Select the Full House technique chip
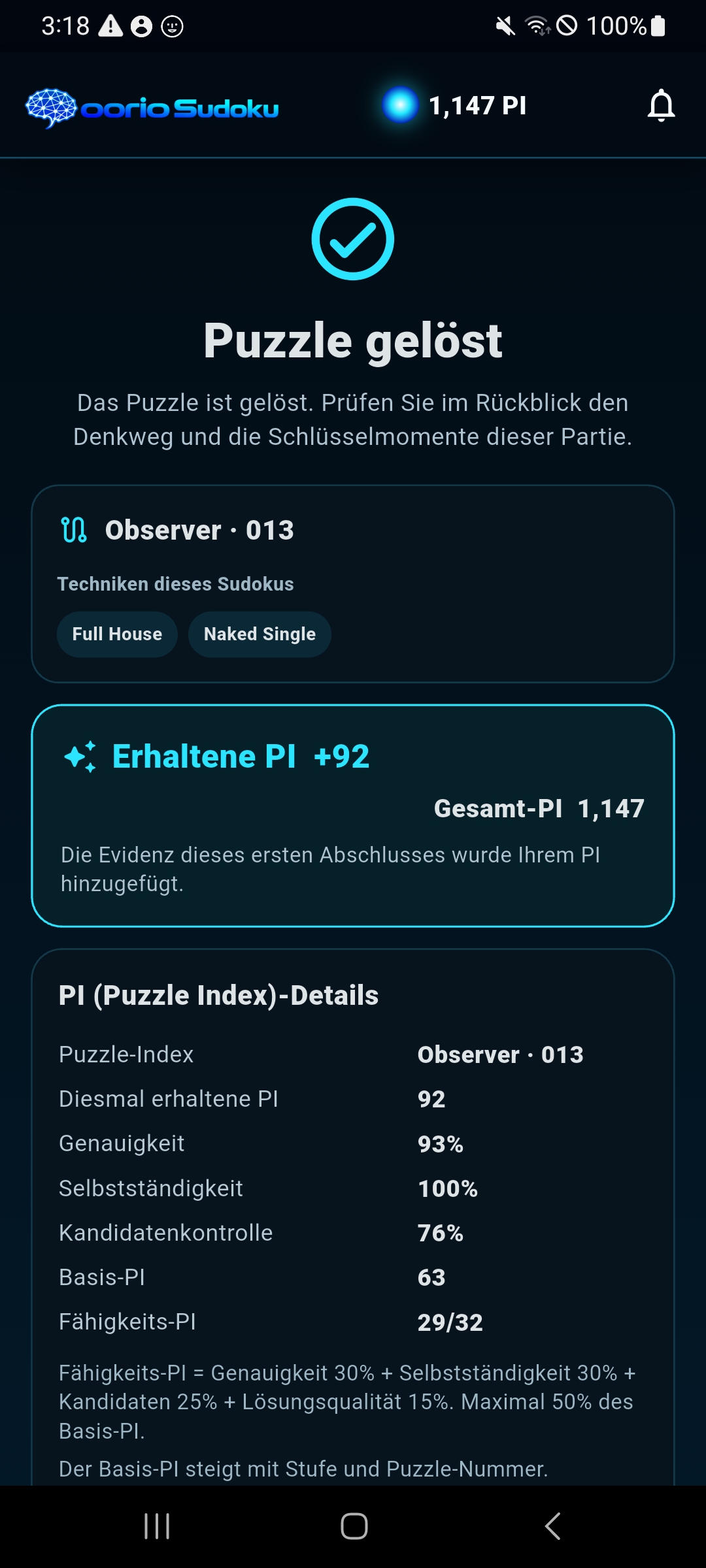The image size is (706, 1568). coord(117,634)
